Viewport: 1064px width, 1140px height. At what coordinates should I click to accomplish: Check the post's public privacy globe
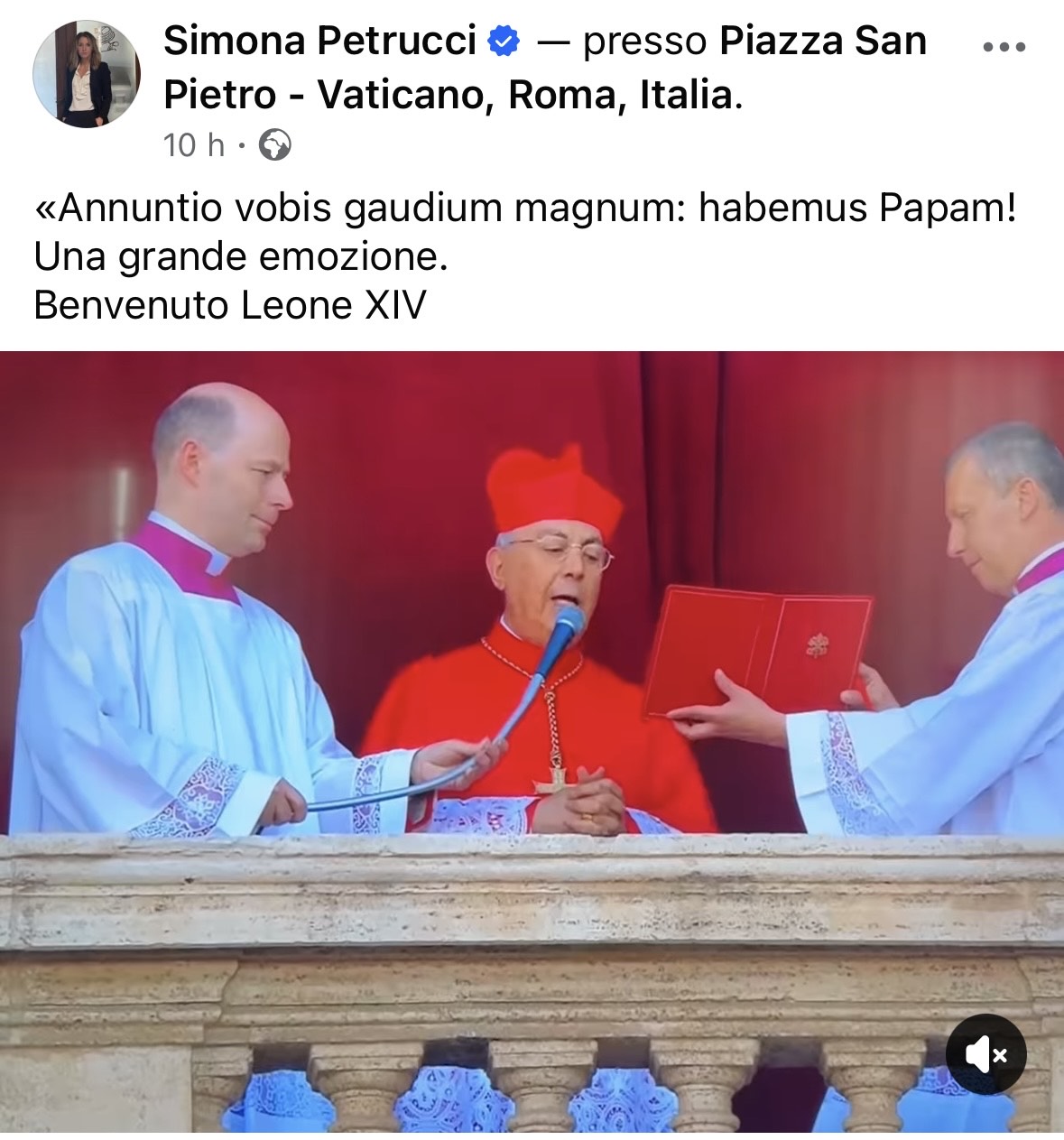tap(274, 145)
